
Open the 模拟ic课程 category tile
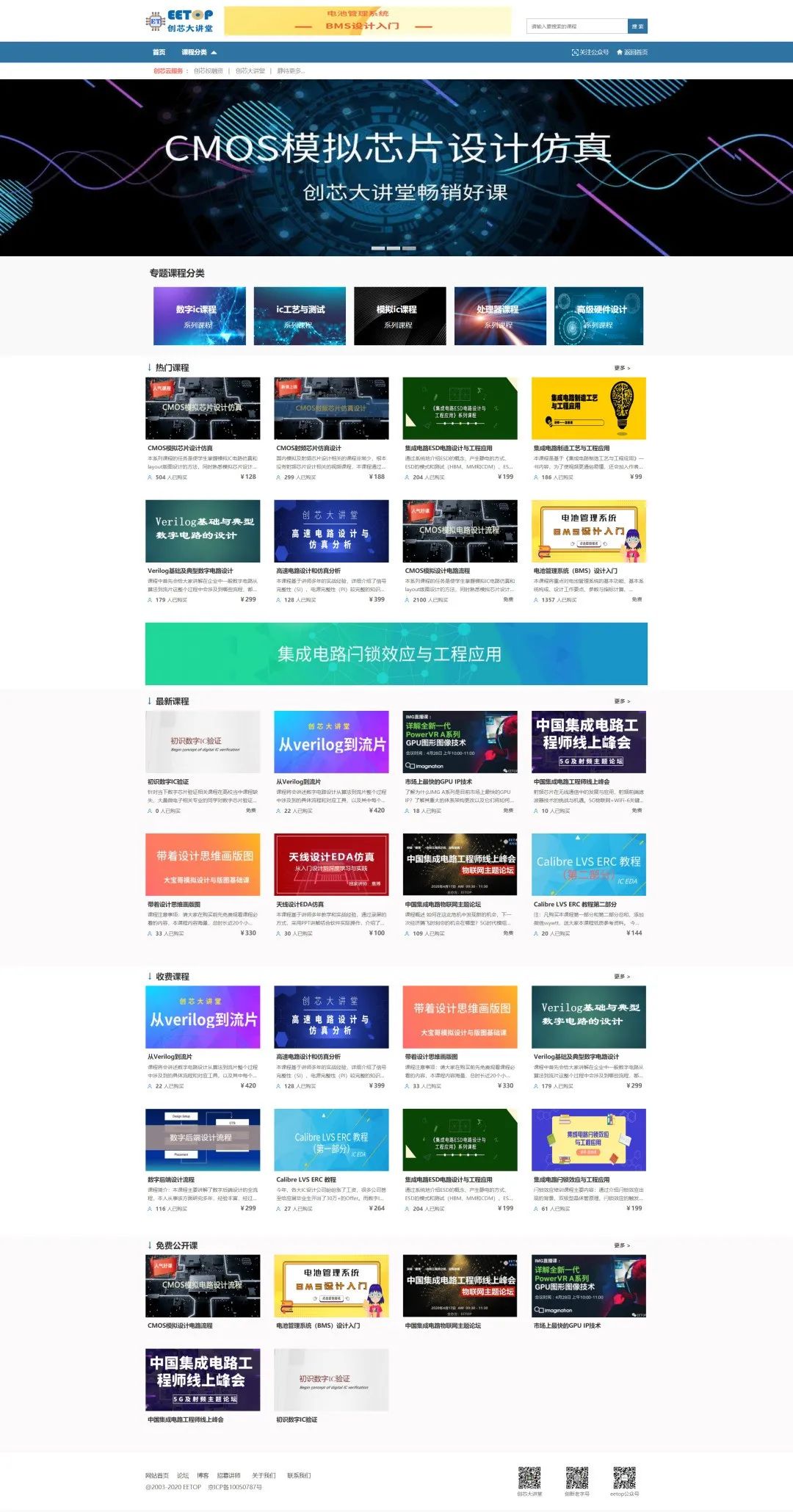point(399,316)
